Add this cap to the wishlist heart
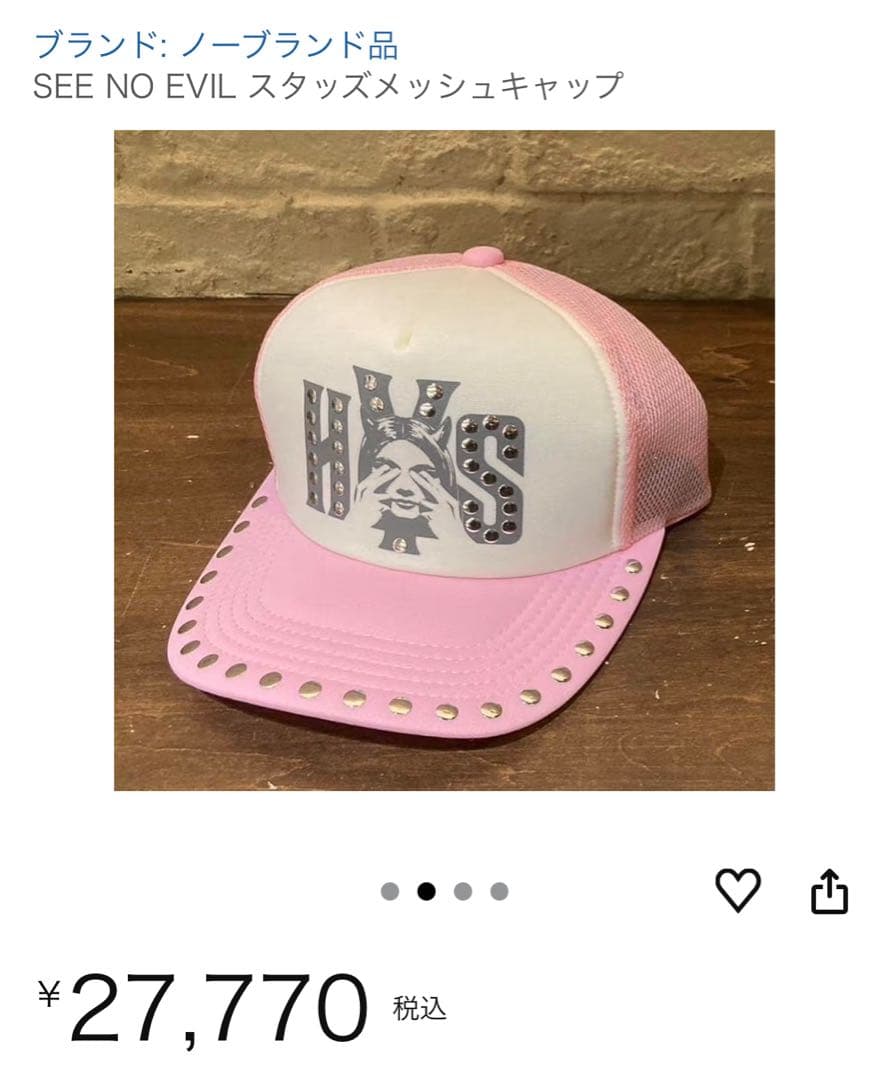This screenshot has width=890, height=1080. point(739,890)
